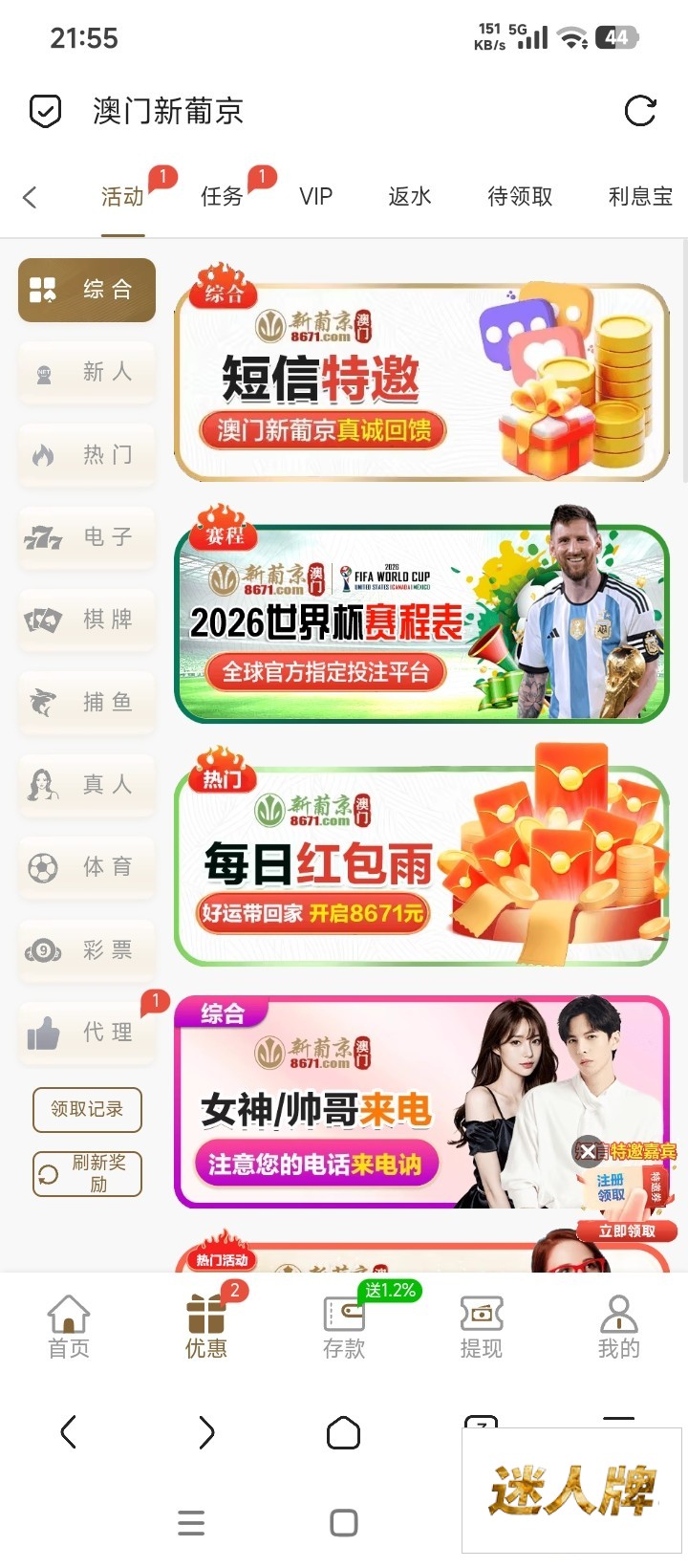Open the 待领取 tab
The width and height of the screenshot is (688, 1568).
point(520,196)
